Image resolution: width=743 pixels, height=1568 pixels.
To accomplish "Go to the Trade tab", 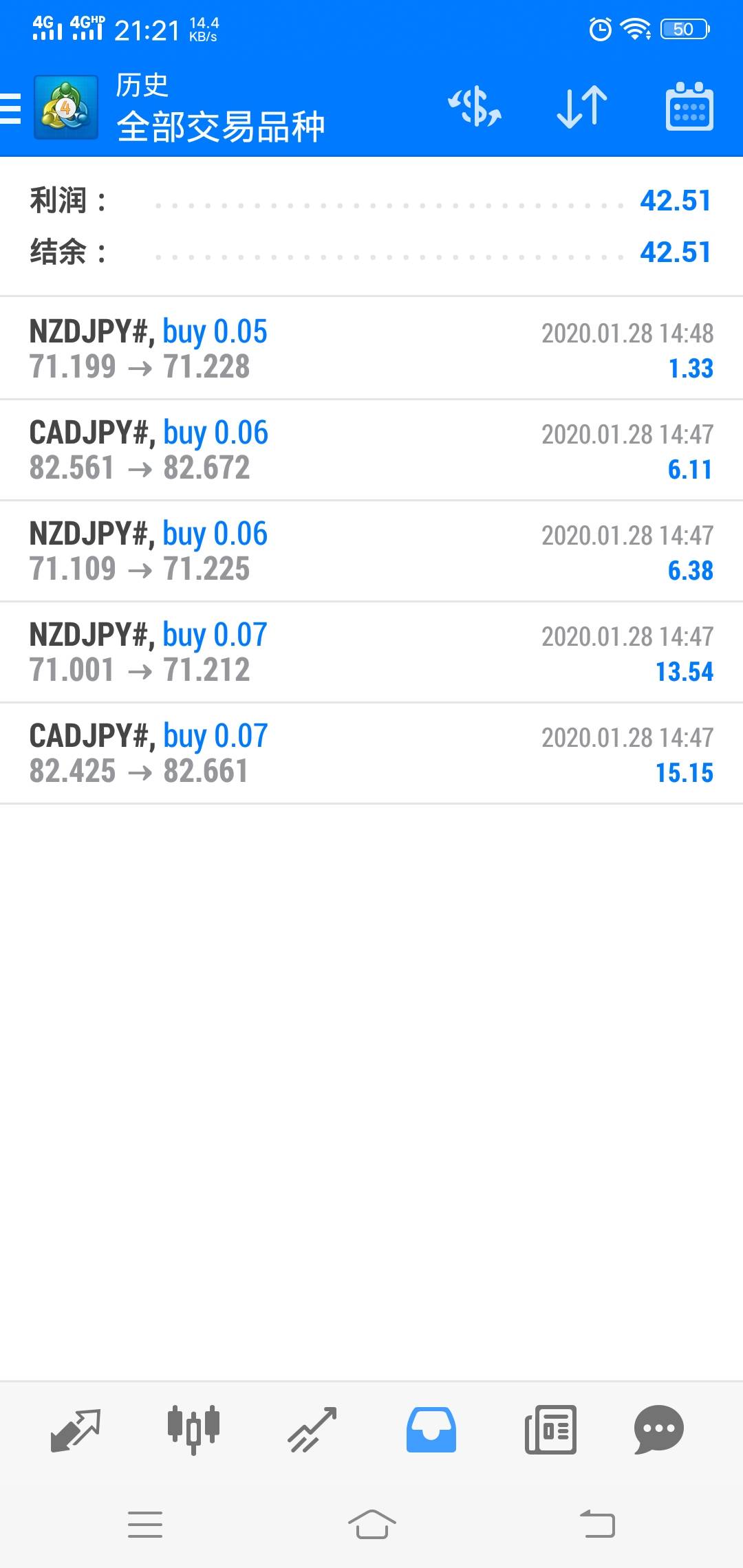I will pyautogui.click(x=312, y=1430).
